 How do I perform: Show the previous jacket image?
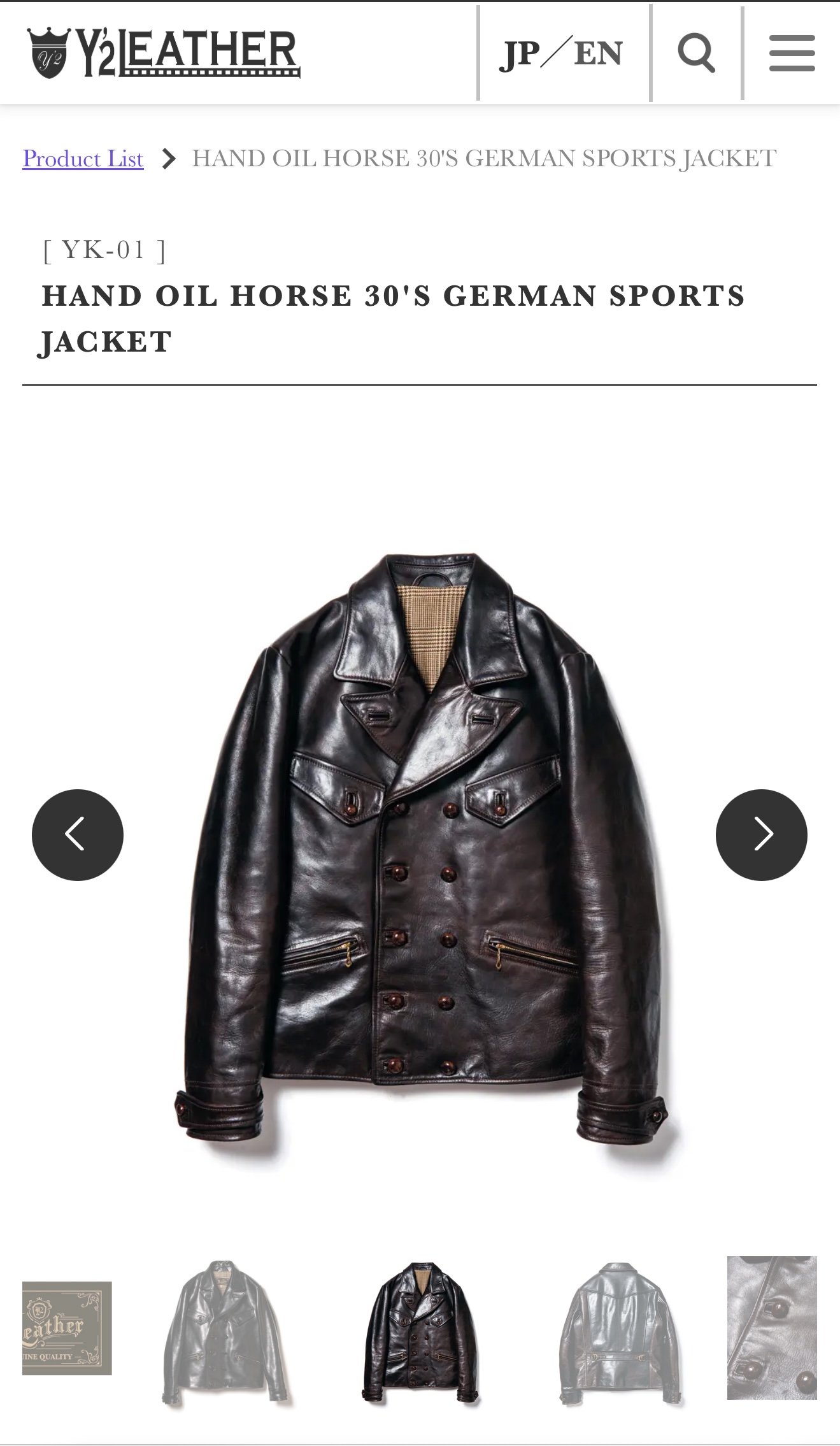pyautogui.click(x=78, y=834)
